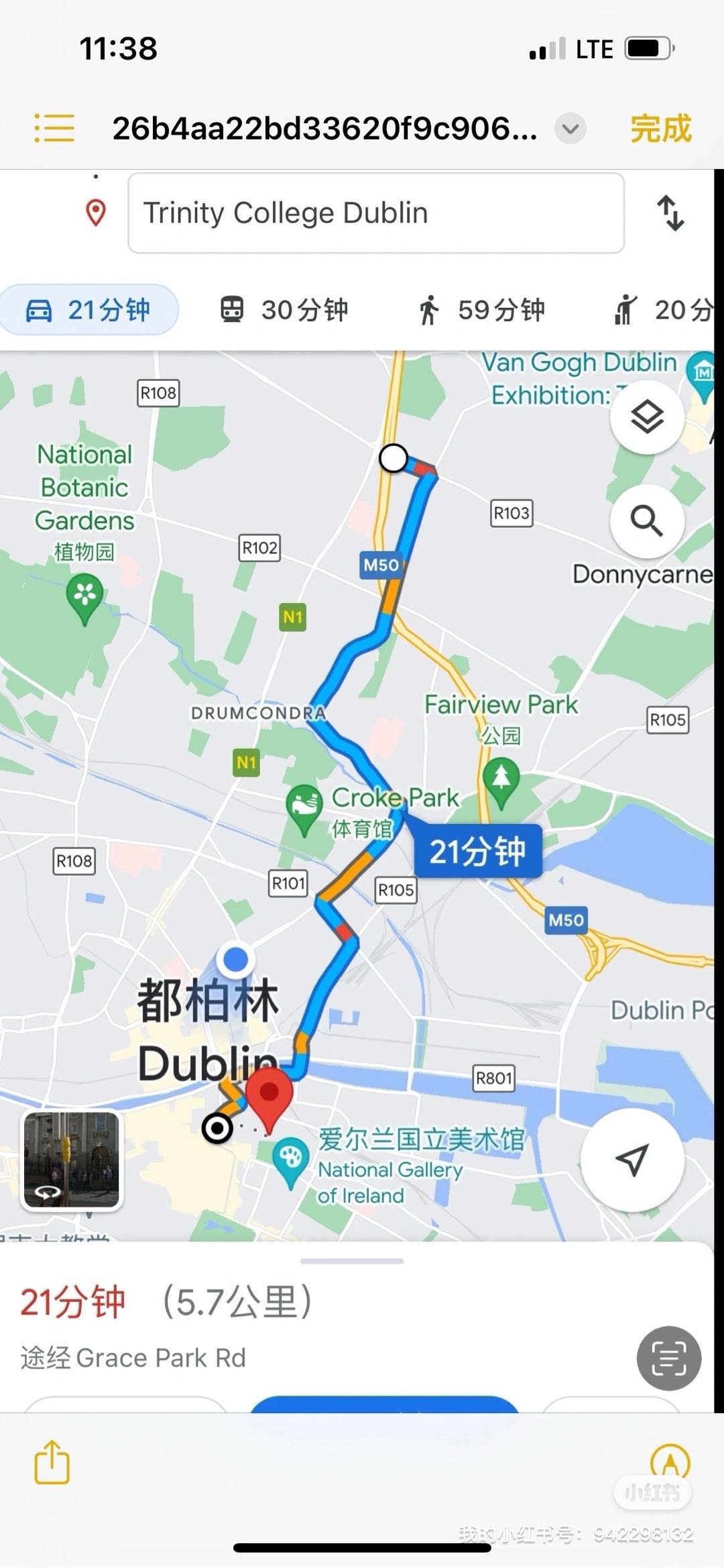Expand the file title dropdown chevron
Viewport: 724px width, 1568px height.
click(570, 129)
